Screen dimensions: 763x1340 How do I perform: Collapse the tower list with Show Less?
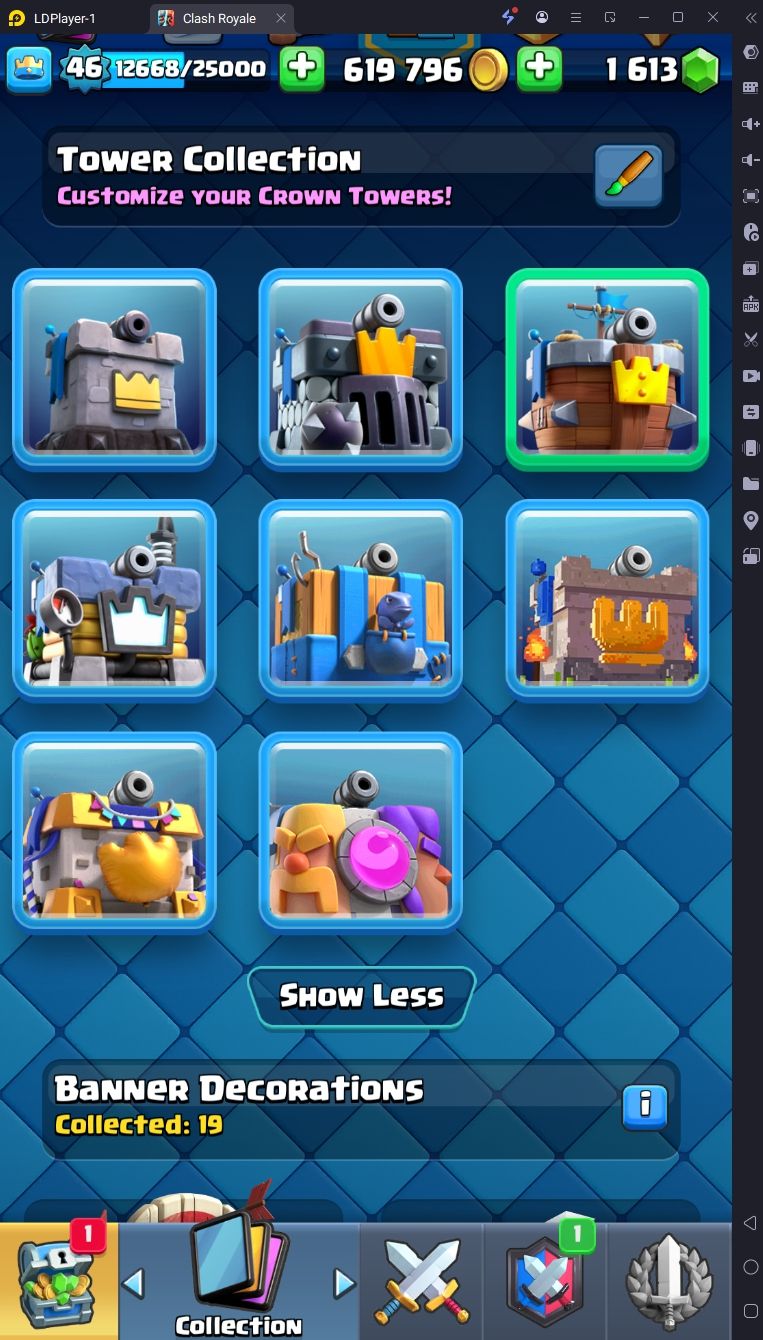click(x=361, y=996)
